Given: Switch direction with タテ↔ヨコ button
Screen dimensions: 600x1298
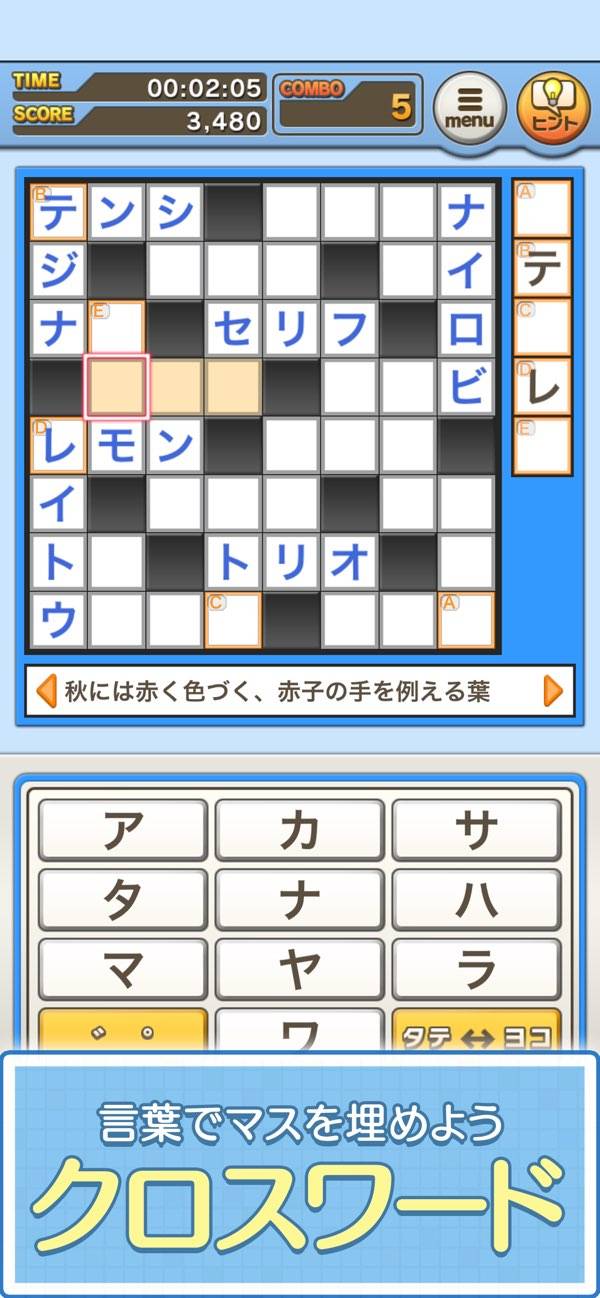Looking at the screenshot, I should click(x=476, y=1032).
